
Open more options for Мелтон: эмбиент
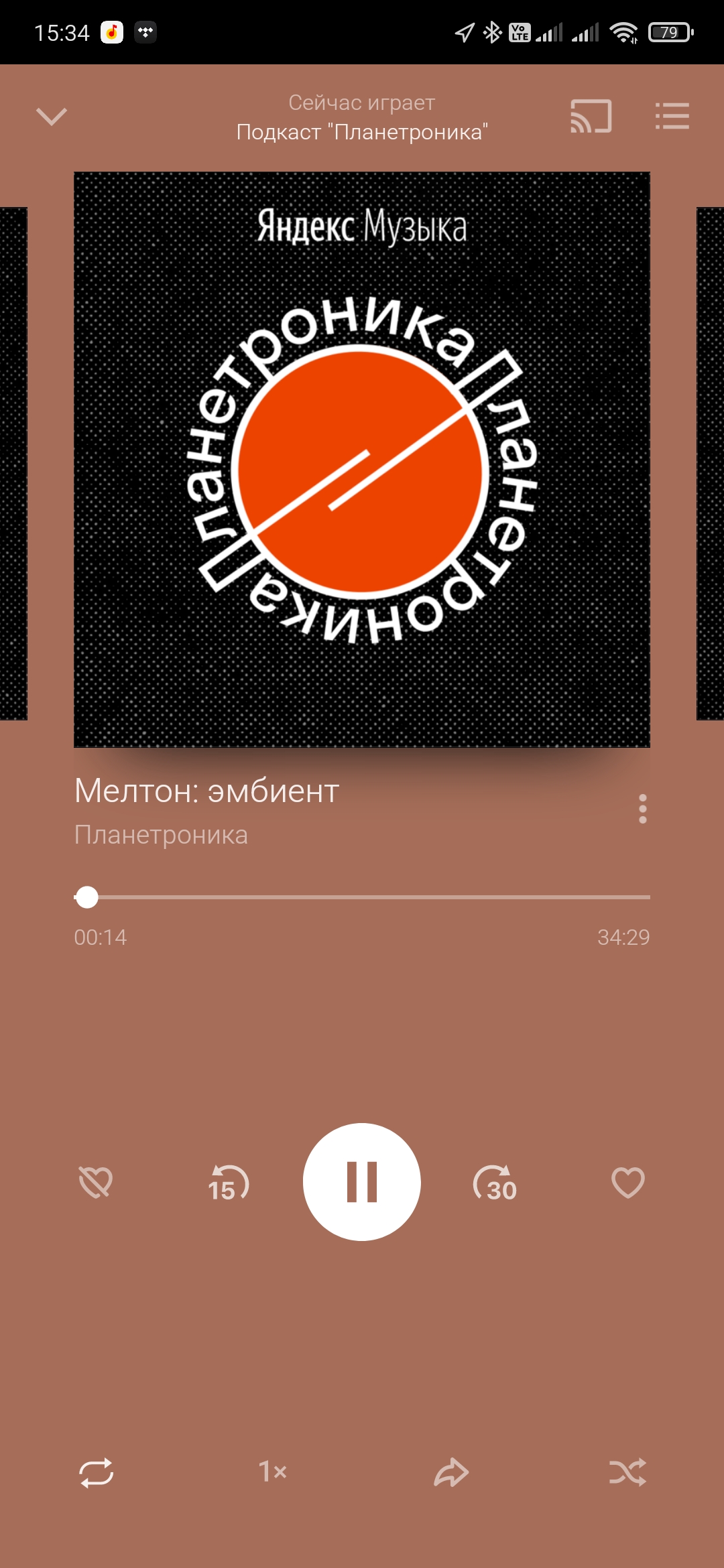coord(642,809)
